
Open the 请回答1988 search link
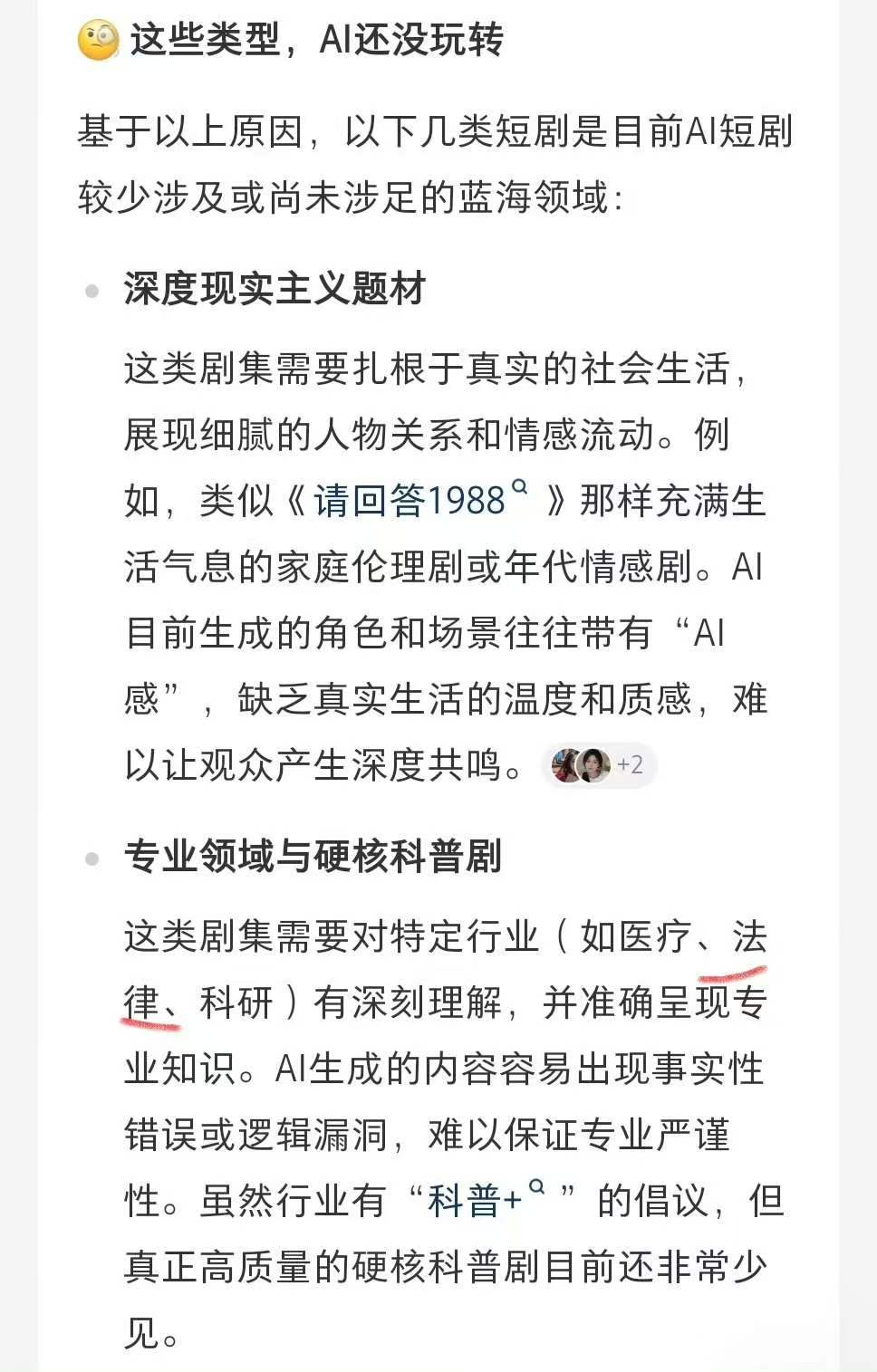pos(420,500)
